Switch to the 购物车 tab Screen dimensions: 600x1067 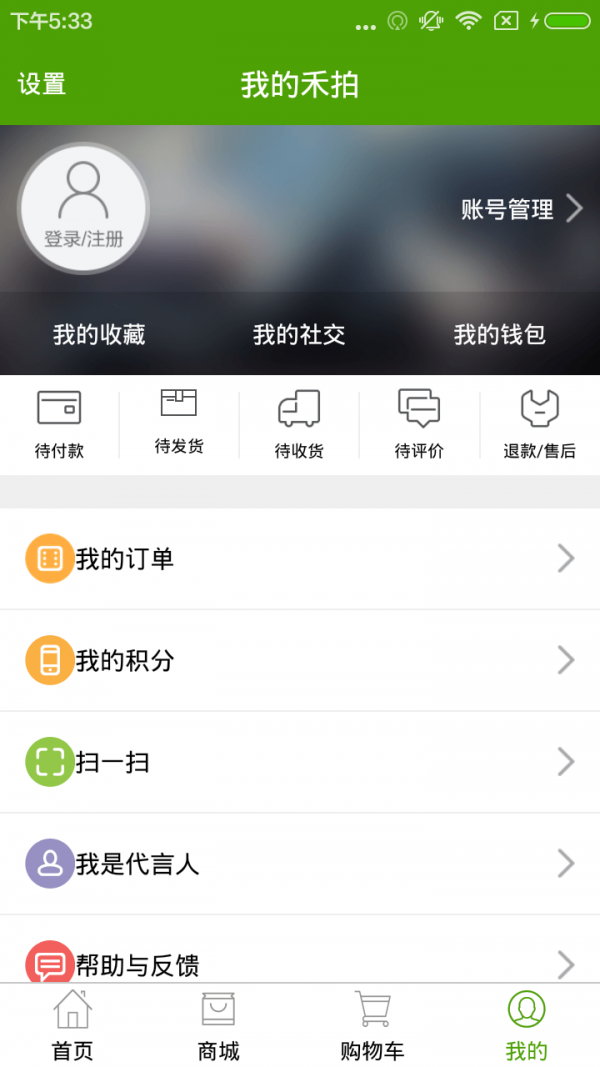click(x=372, y=1025)
